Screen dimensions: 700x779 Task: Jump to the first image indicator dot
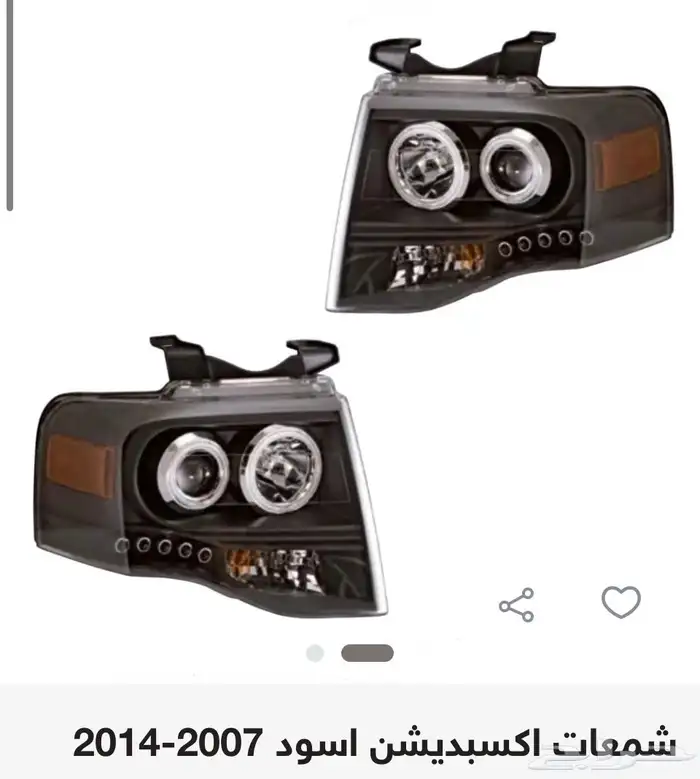coord(315,653)
